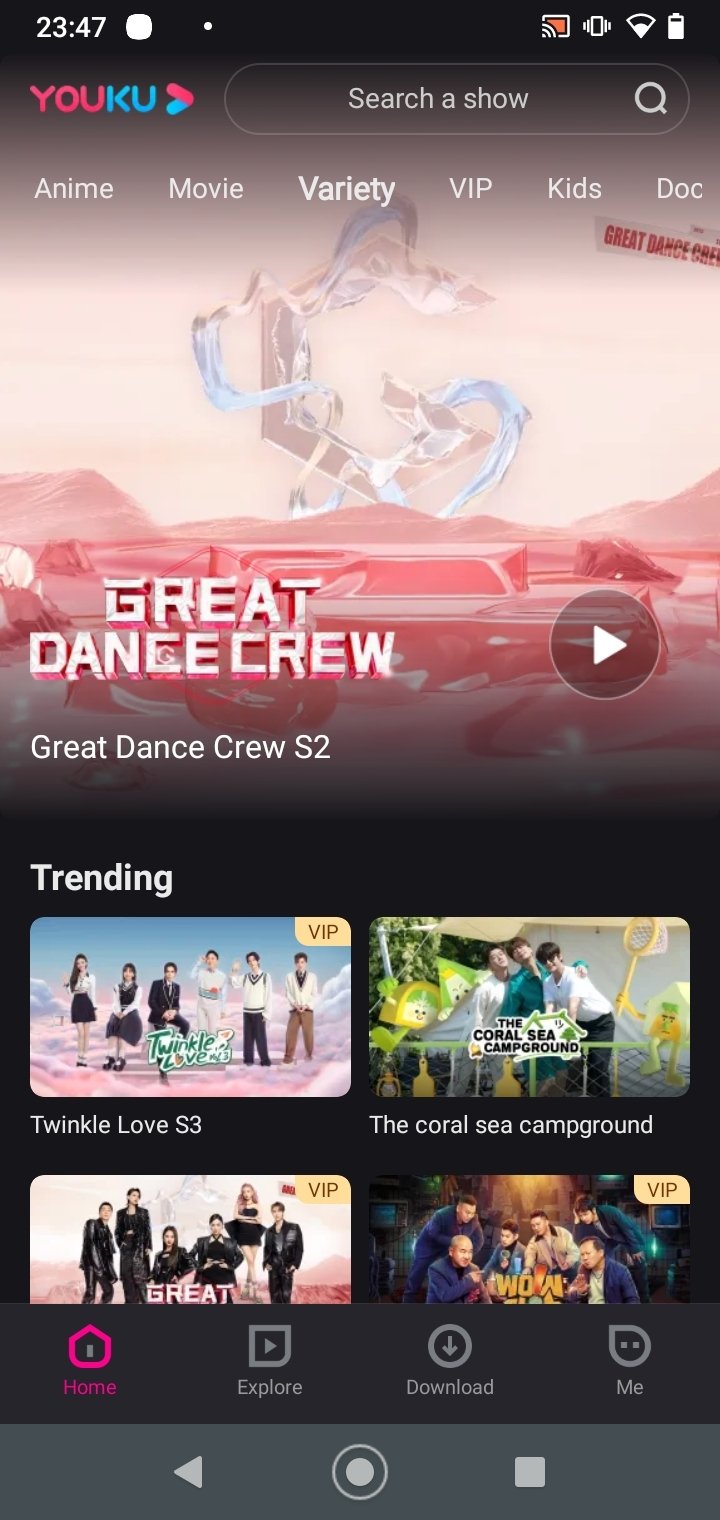Open the WOW show trending thumbnail
Image resolution: width=720 pixels, height=1520 pixels.
529,1240
